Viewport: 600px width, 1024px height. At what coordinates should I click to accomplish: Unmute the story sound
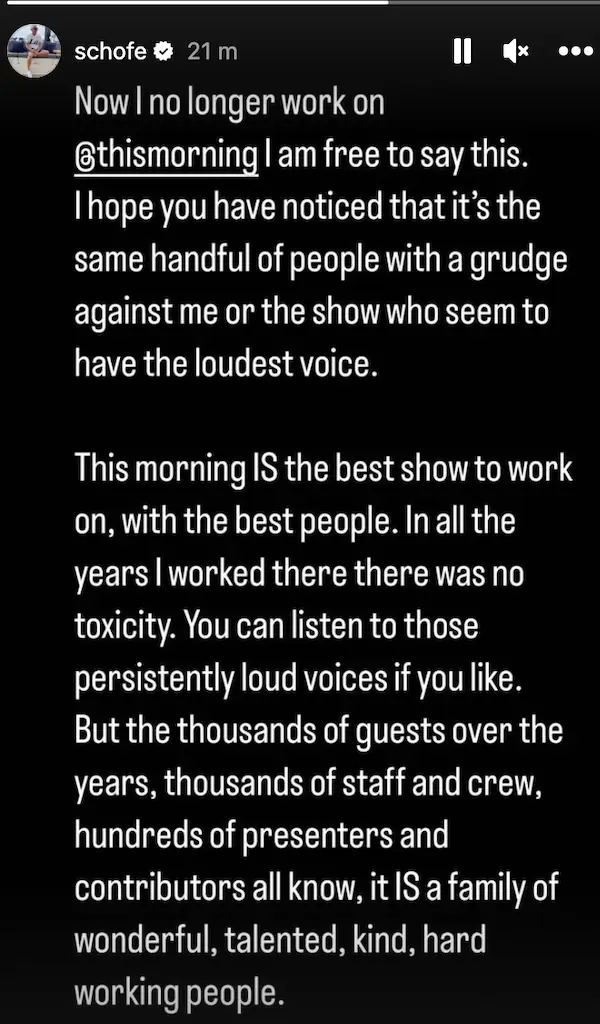pyautogui.click(x=516, y=52)
